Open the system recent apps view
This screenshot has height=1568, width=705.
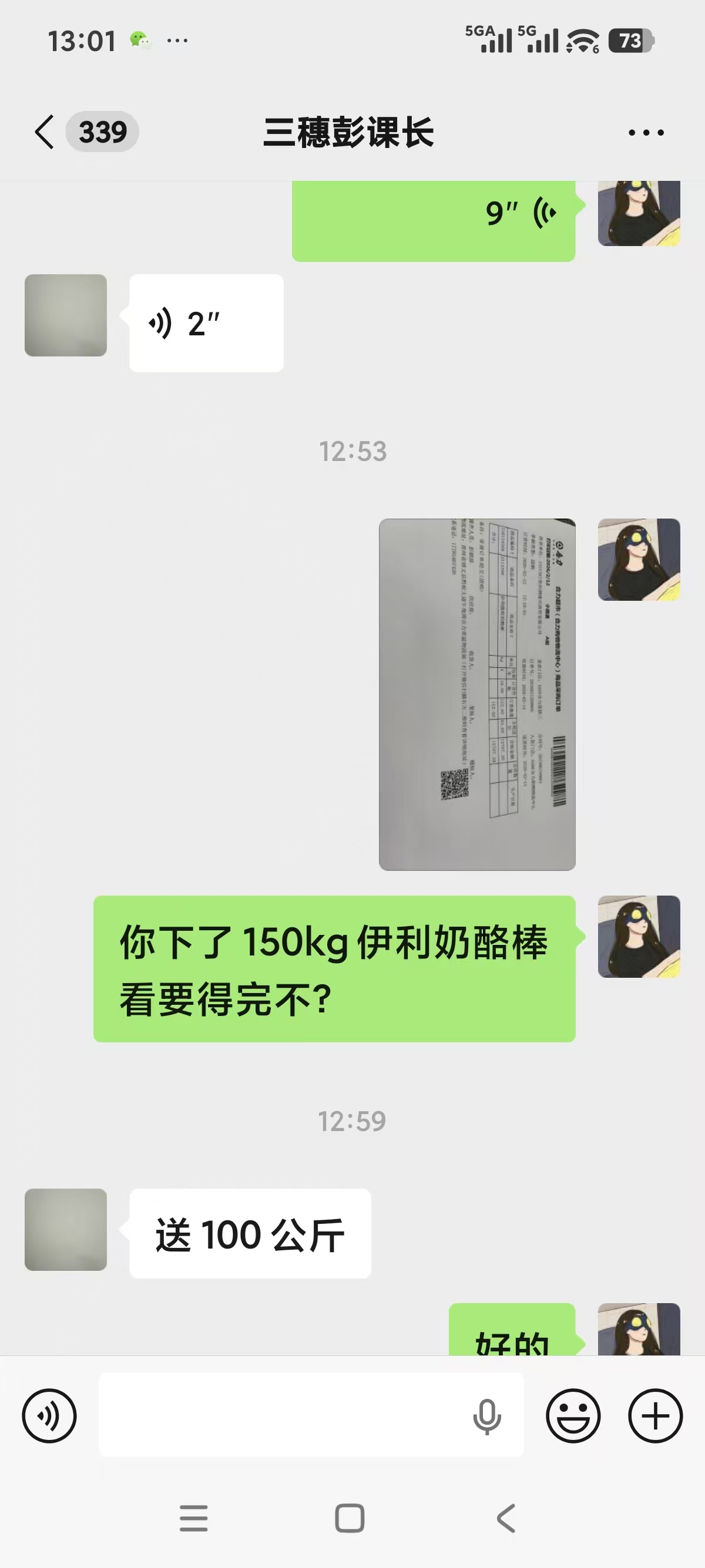coord(194,1518)
